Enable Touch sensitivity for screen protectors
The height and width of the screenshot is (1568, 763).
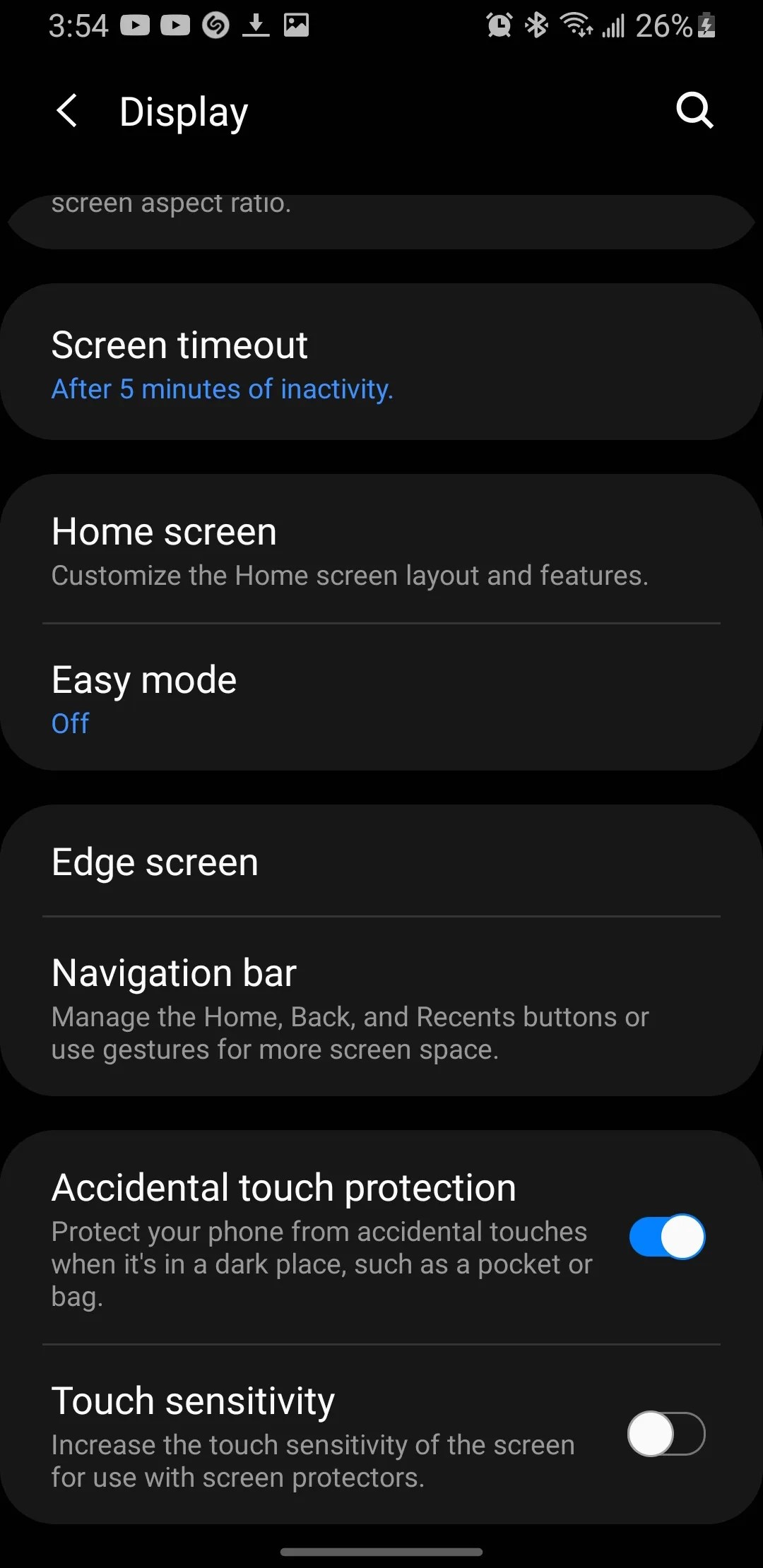(x=665, y=1434)
